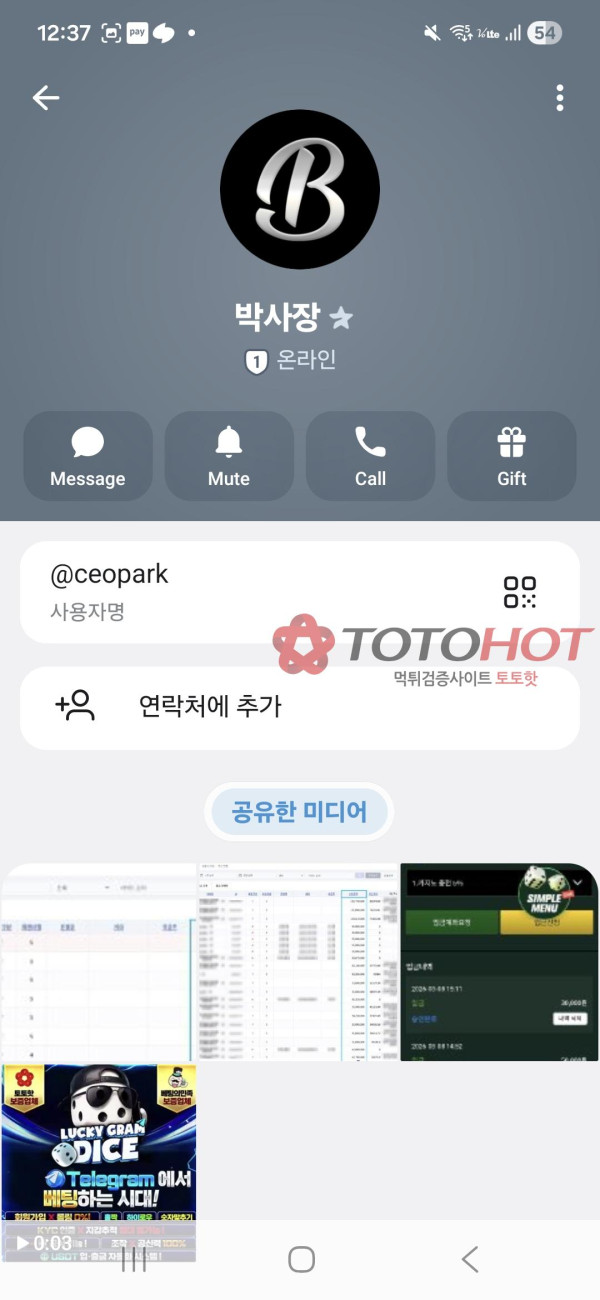This screenshot has height=1300, width=600.
Task: Open the Simple Menu dice screenshot
Action: [x=498, y=962]
